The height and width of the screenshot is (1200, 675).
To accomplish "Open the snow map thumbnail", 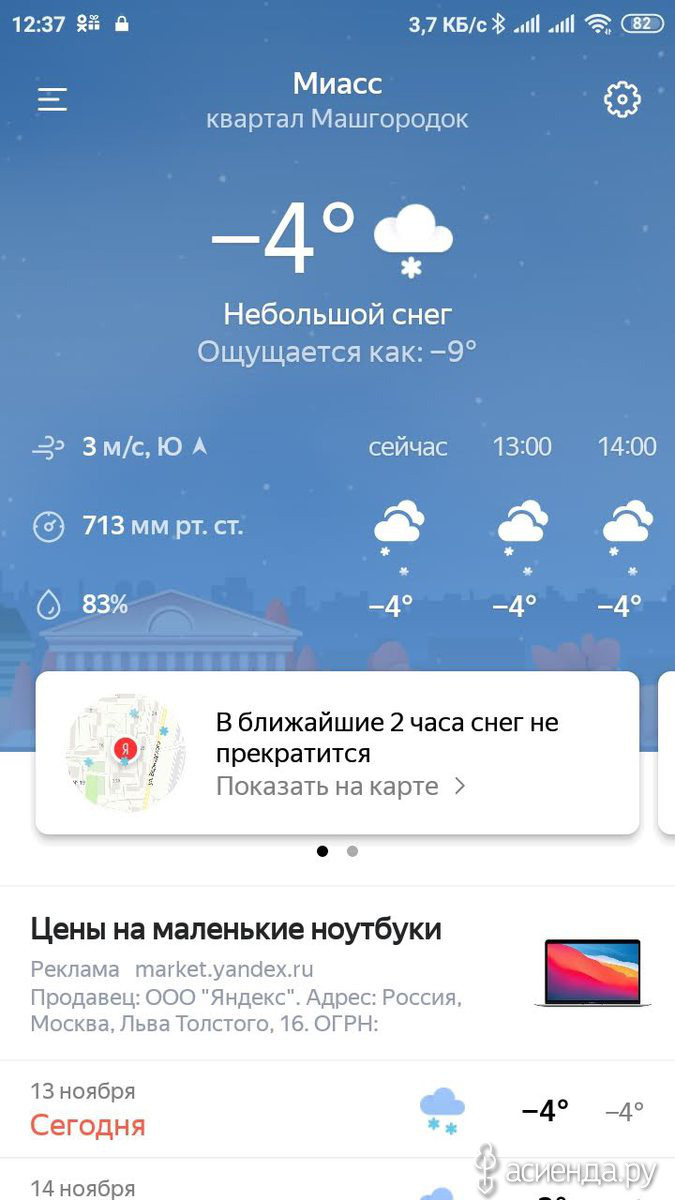I will coord(125,750).
